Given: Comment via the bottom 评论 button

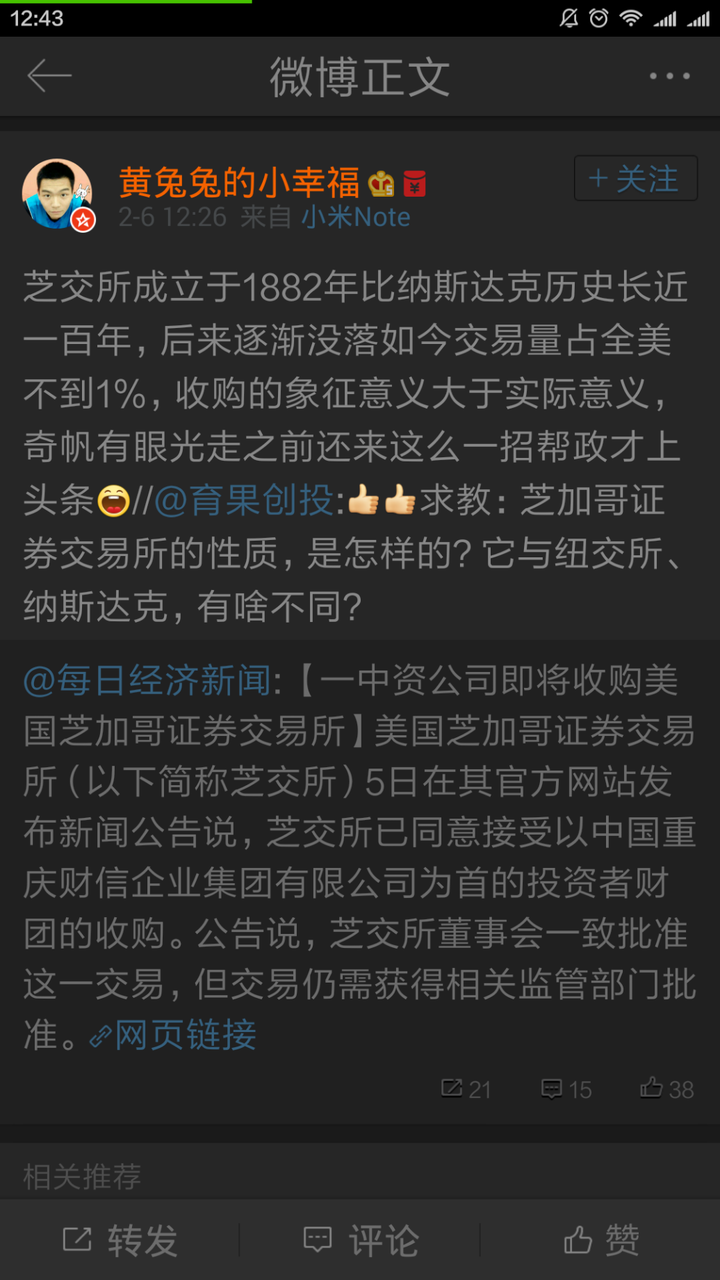Looking at the screenshot, I should coord(360,1241).
